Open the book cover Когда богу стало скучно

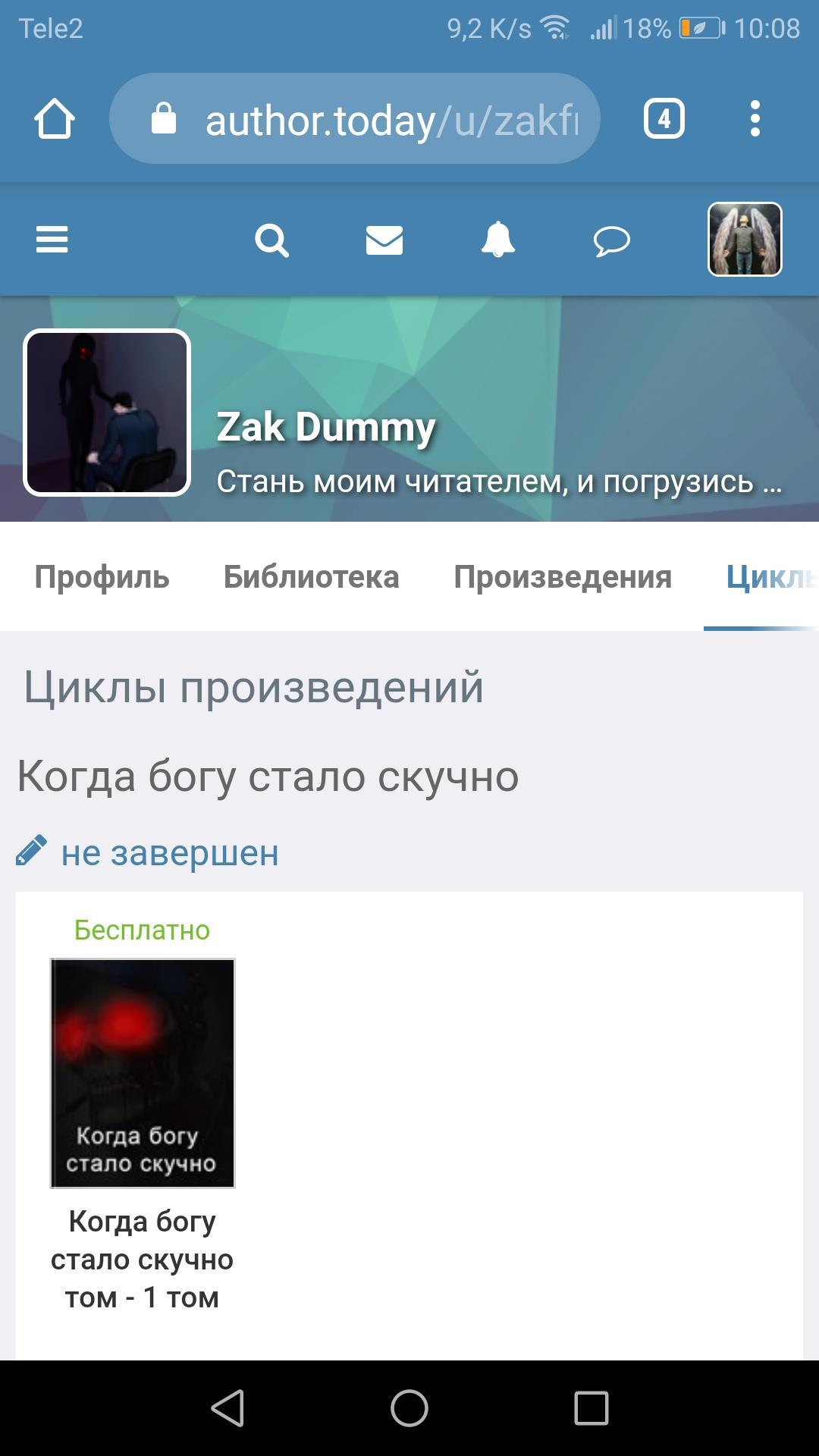(143, 1073)
